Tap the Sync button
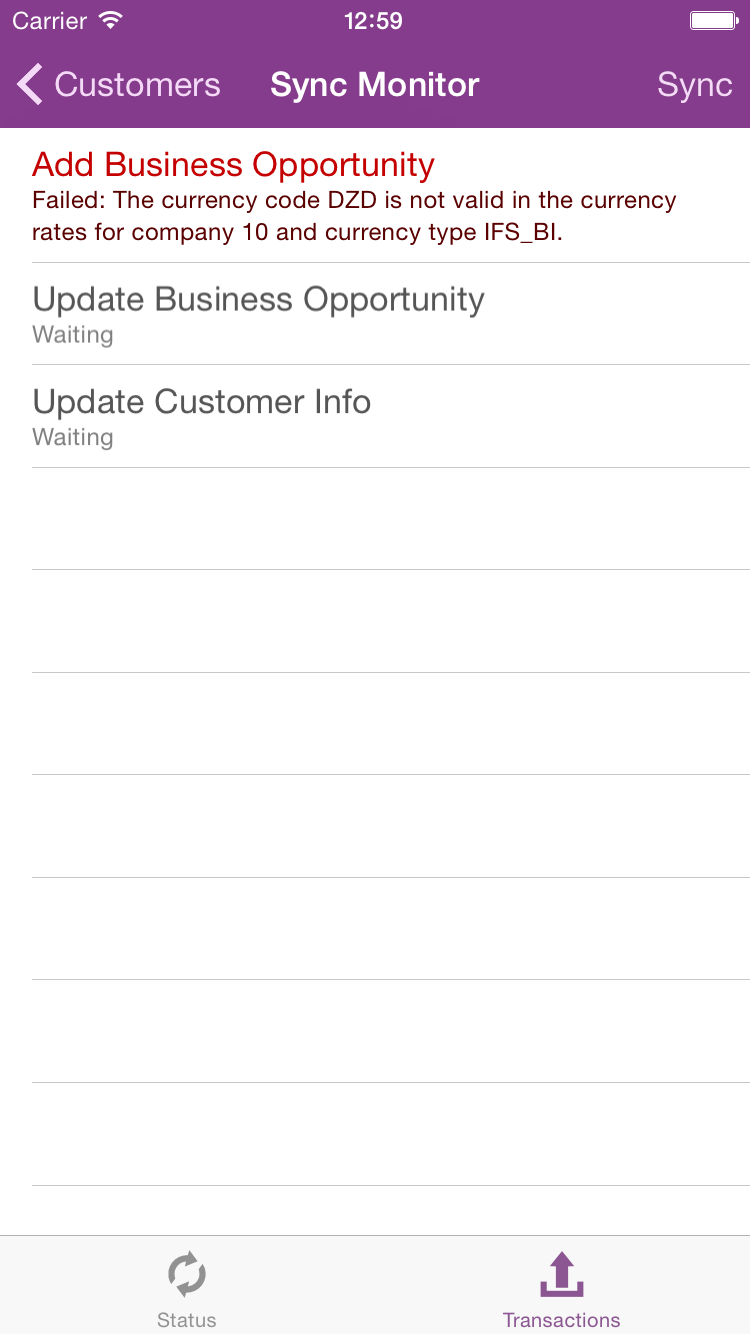This screenshot has width=750, height=1334. [694, 85]
